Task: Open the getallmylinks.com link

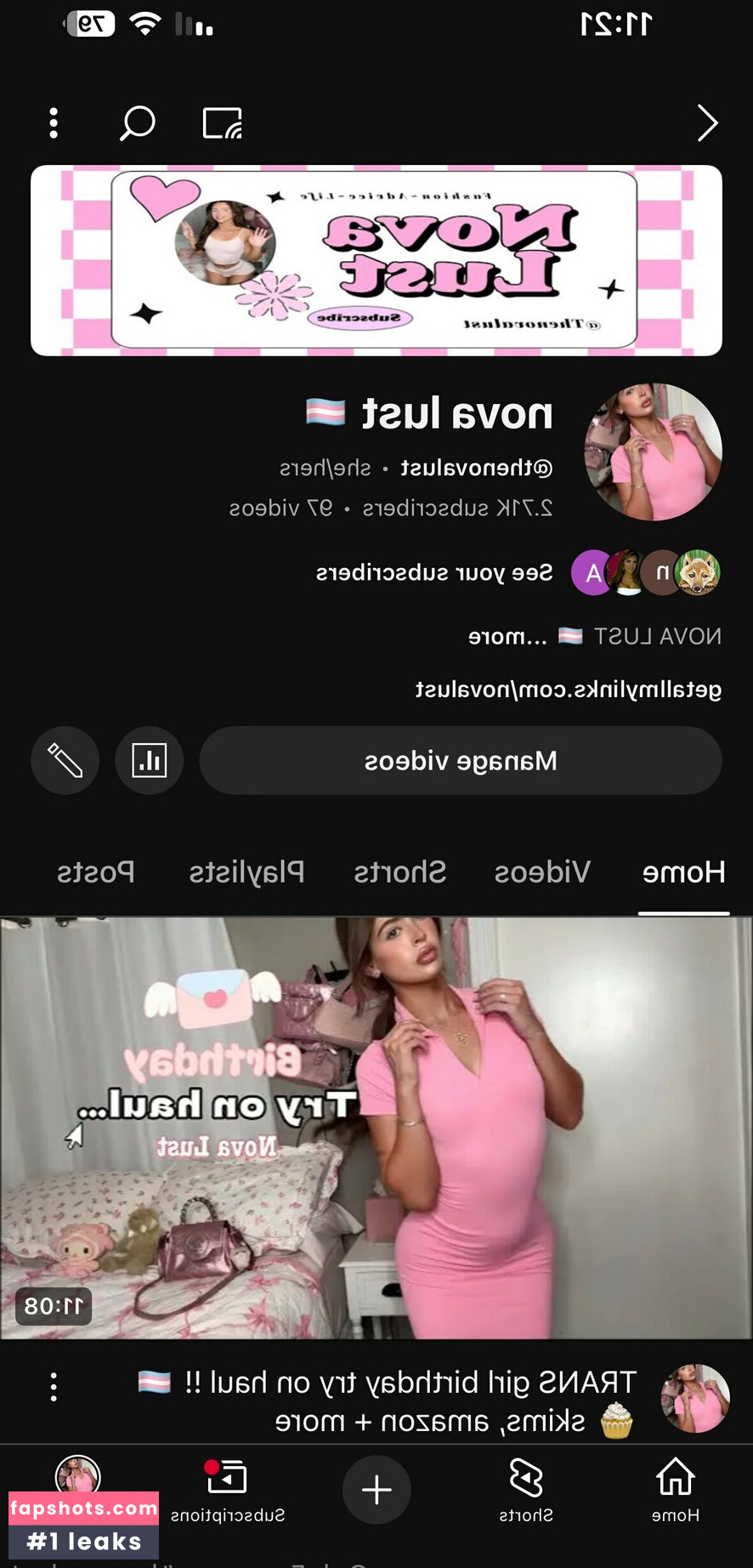Action: pos(568,689)
